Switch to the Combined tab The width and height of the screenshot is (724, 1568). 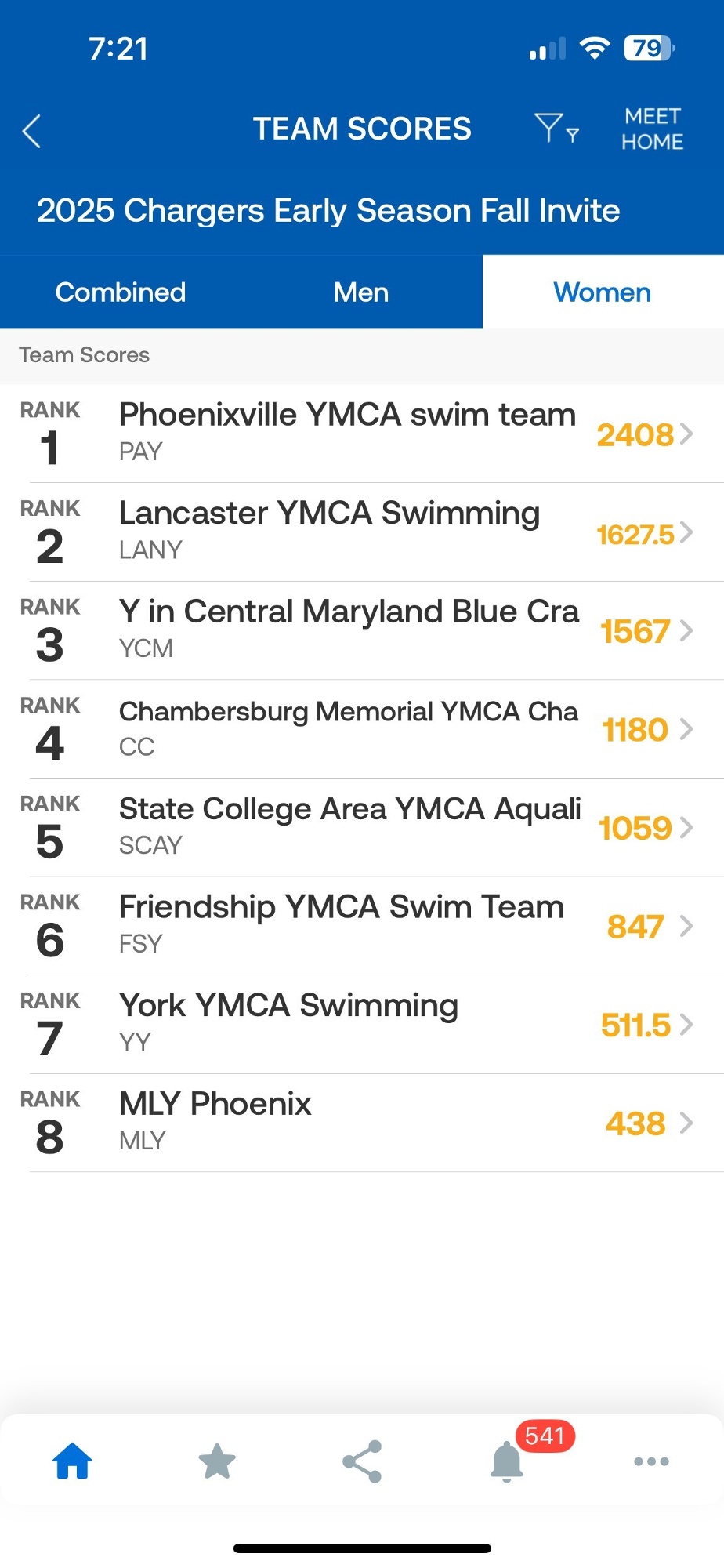point(121,292)
